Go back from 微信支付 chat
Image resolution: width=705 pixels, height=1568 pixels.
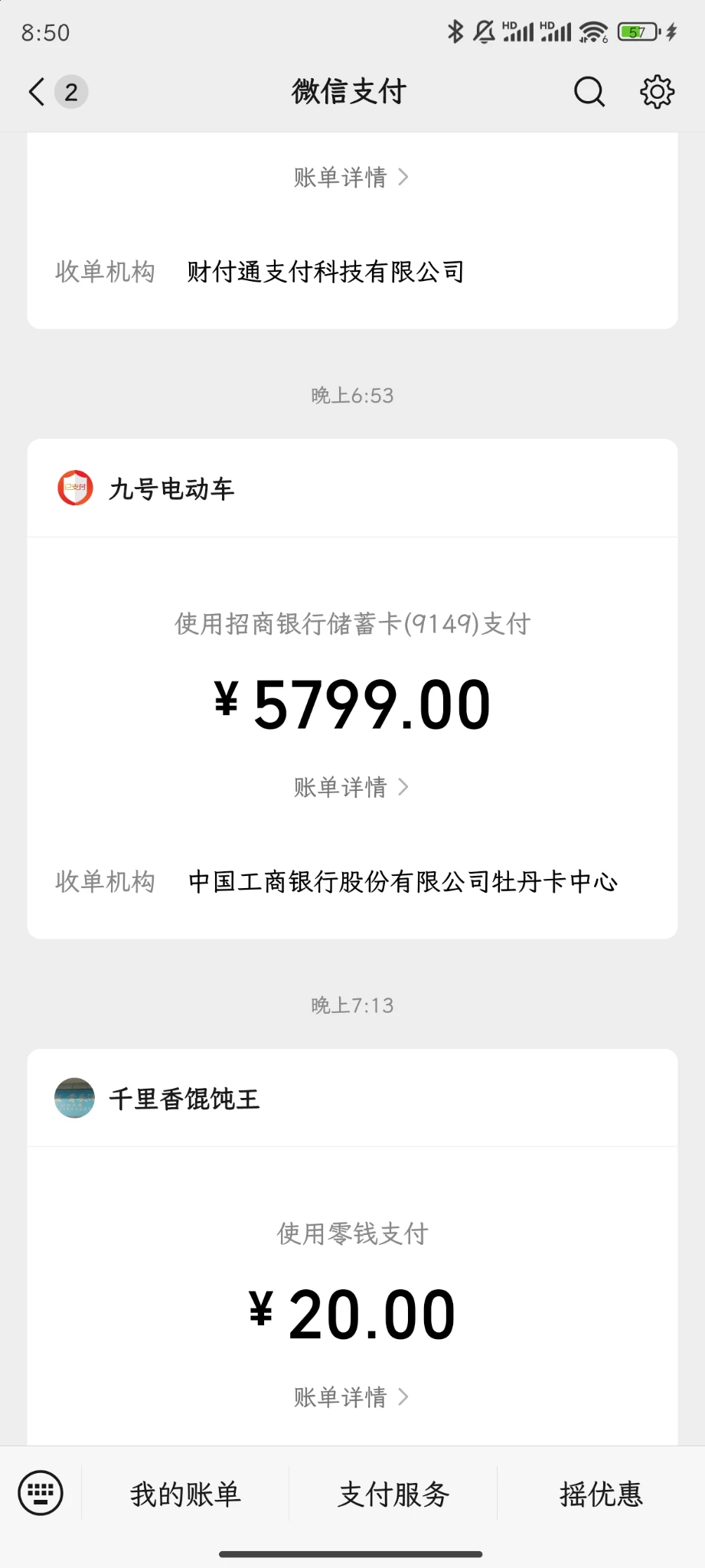click(x=37, y=92)
